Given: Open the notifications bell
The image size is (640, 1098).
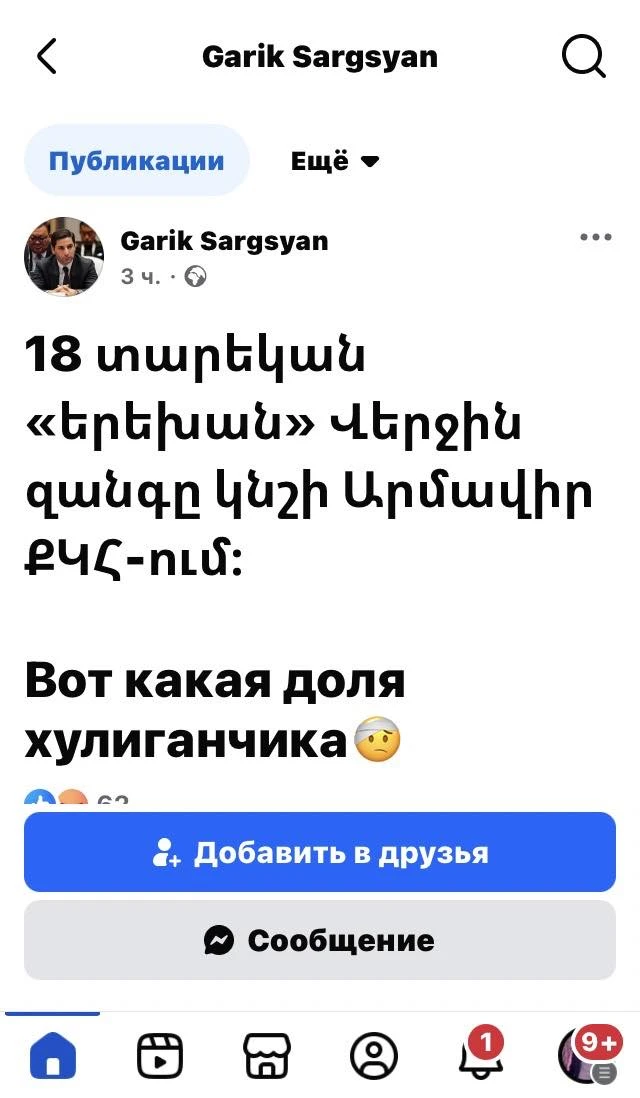Looking at the screenshot, I should pyautogui.click(x=478, y=1055).
